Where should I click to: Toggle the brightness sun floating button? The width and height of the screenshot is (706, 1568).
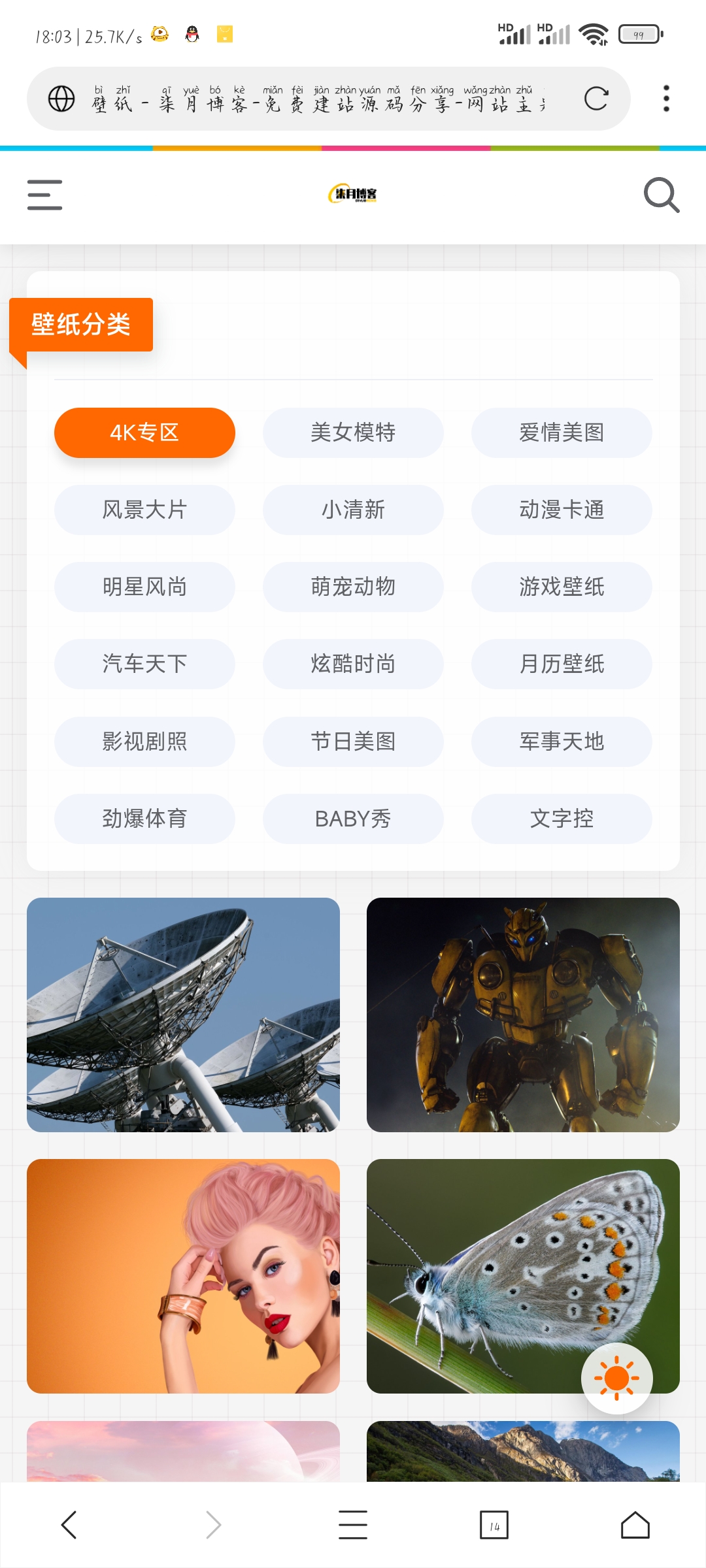[615, 1378]
